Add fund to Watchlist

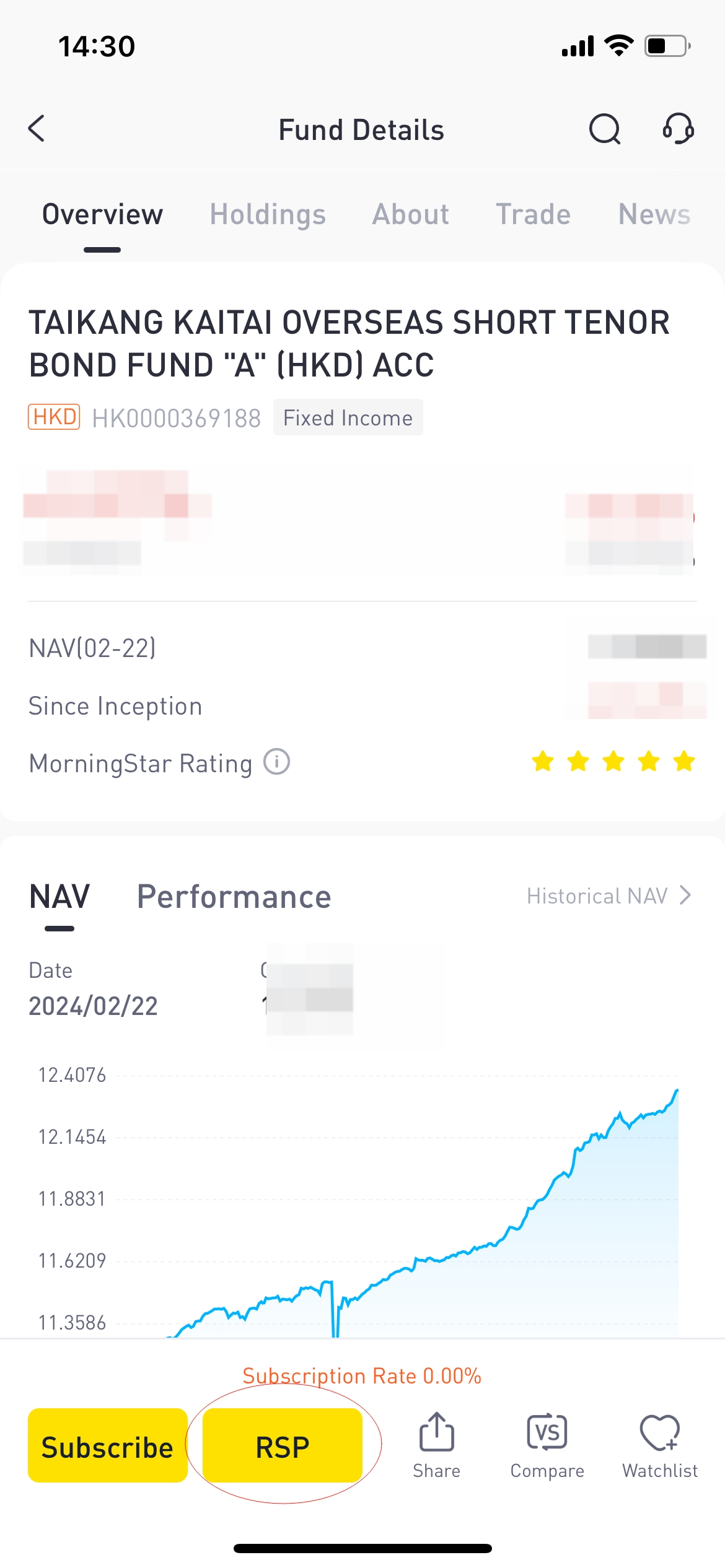(x=660, y=1445)
